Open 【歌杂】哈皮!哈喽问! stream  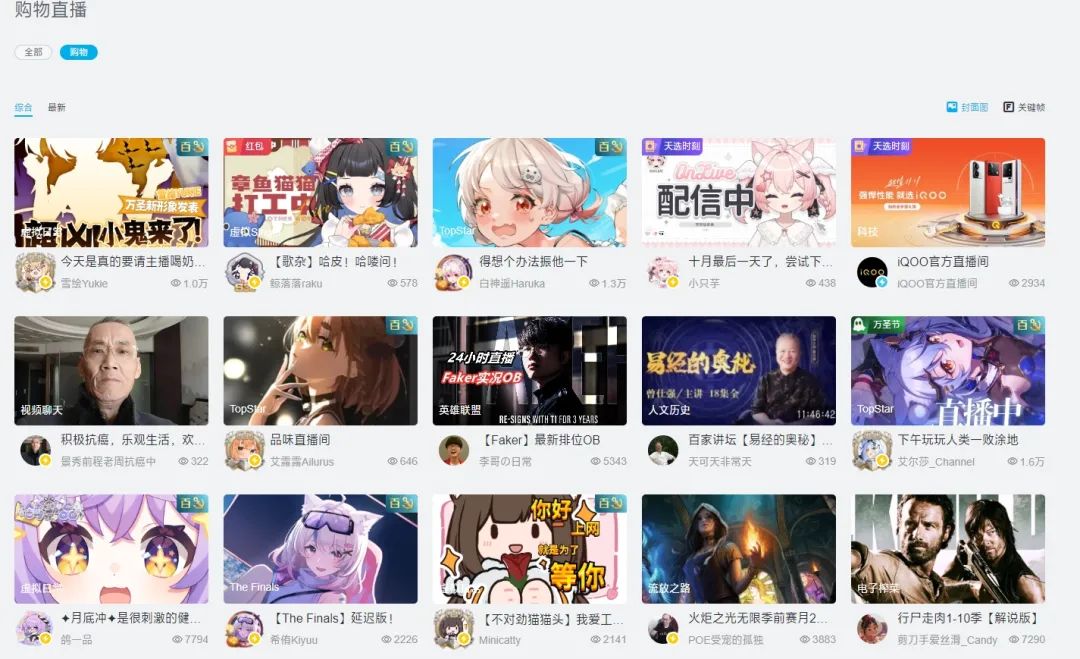click(x=320, y=193)
